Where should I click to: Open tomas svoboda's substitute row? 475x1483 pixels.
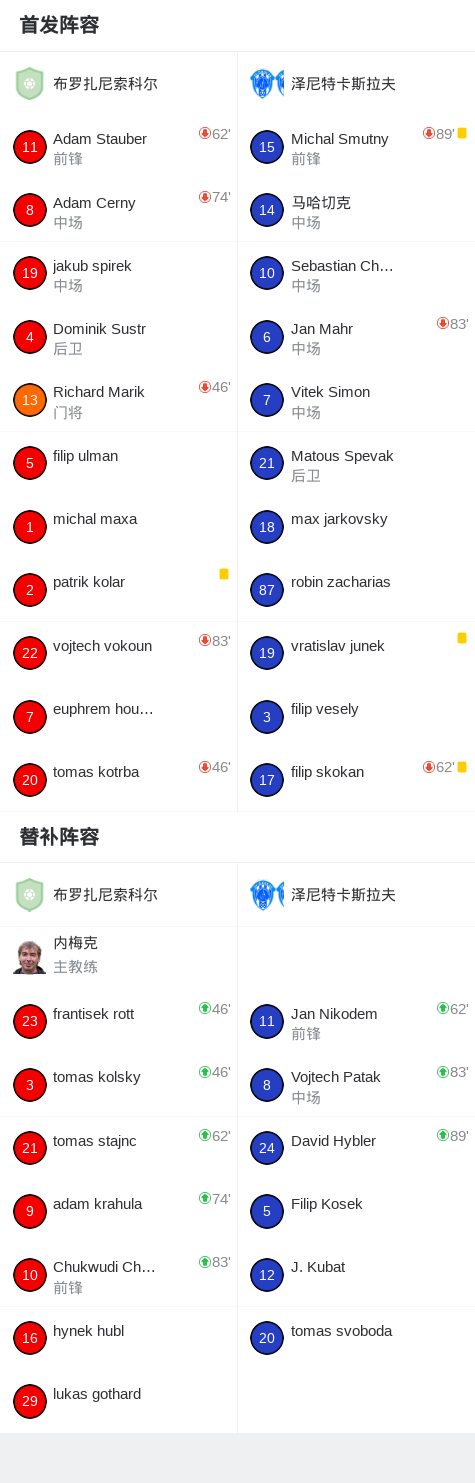click(356, 1338)
